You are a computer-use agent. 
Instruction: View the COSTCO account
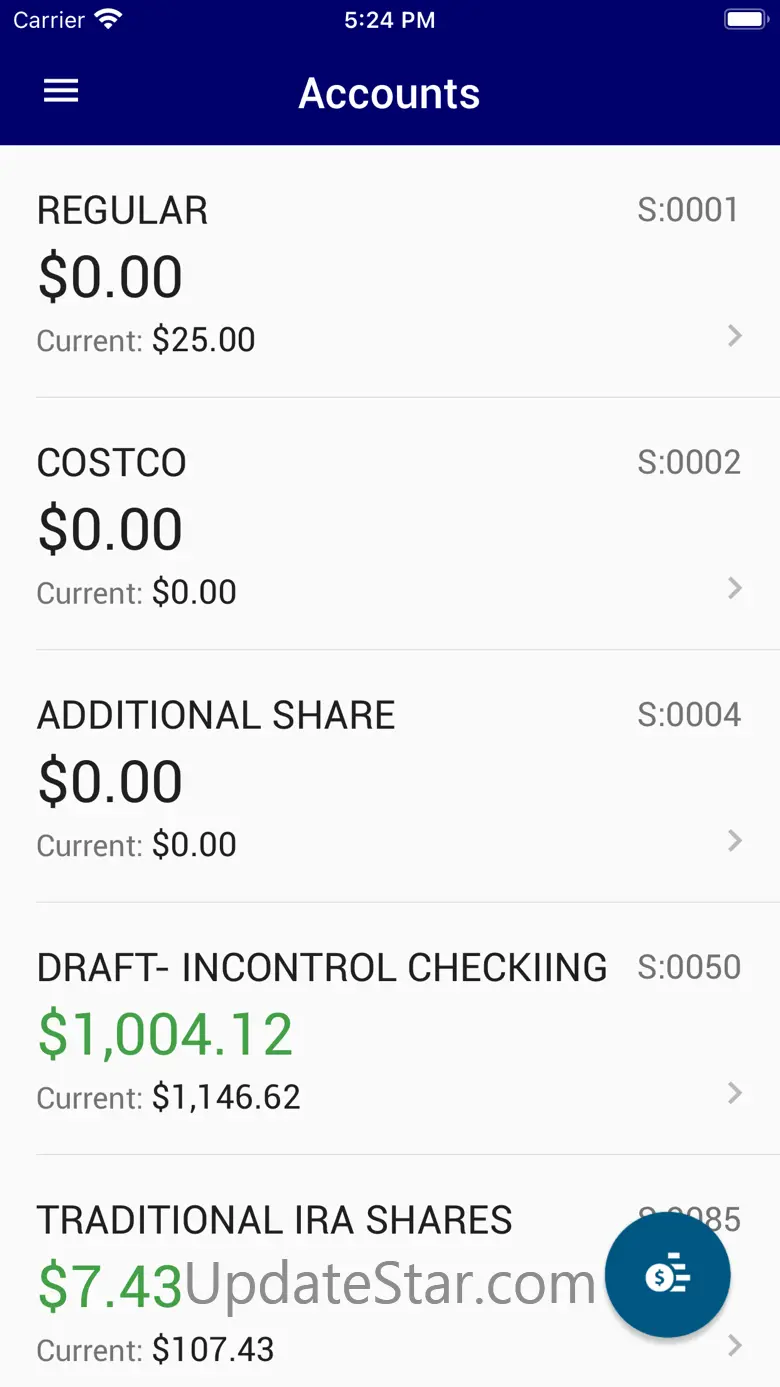[388, 525]
